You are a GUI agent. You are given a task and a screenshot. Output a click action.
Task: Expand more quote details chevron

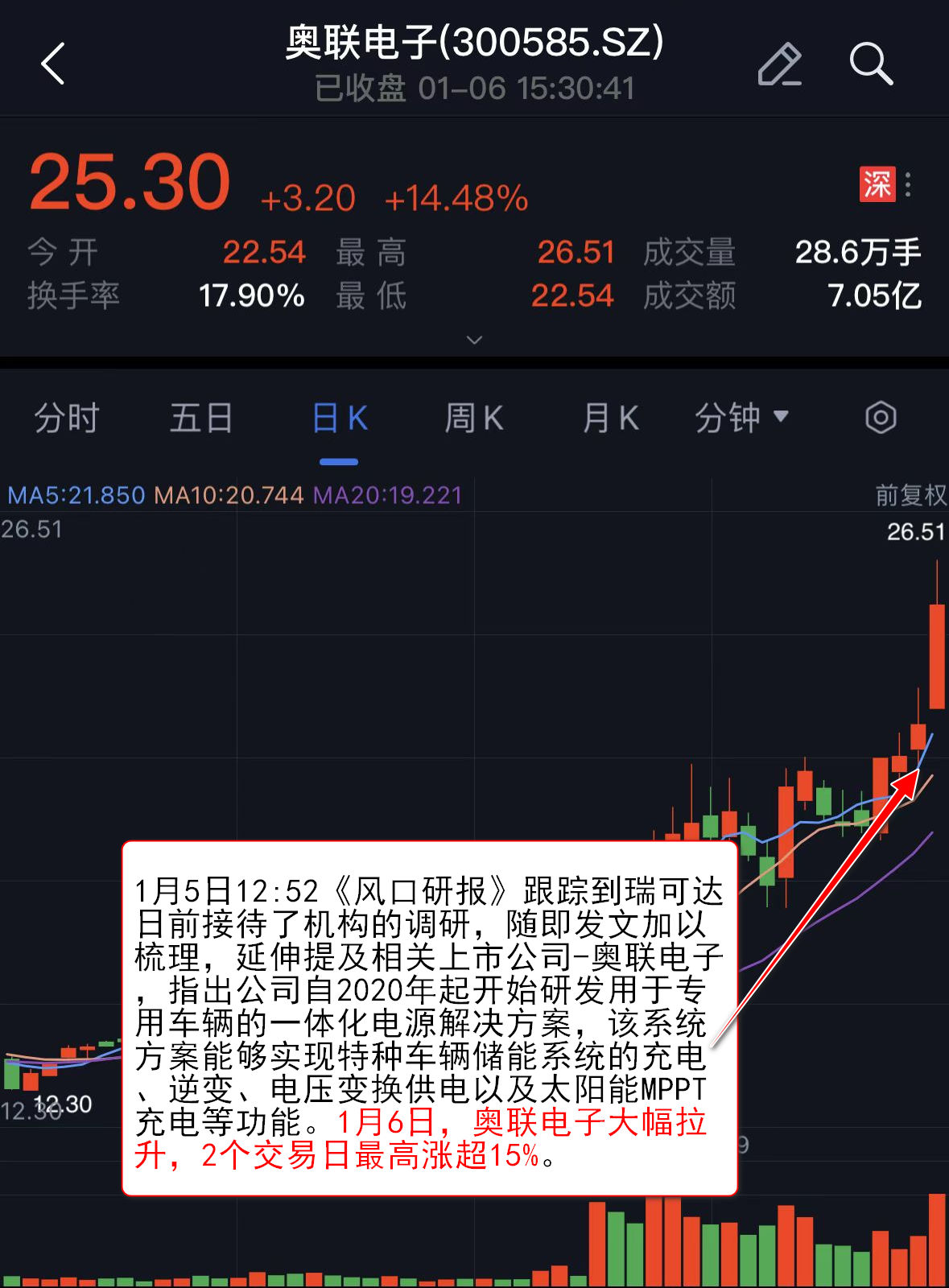point(475,340)
